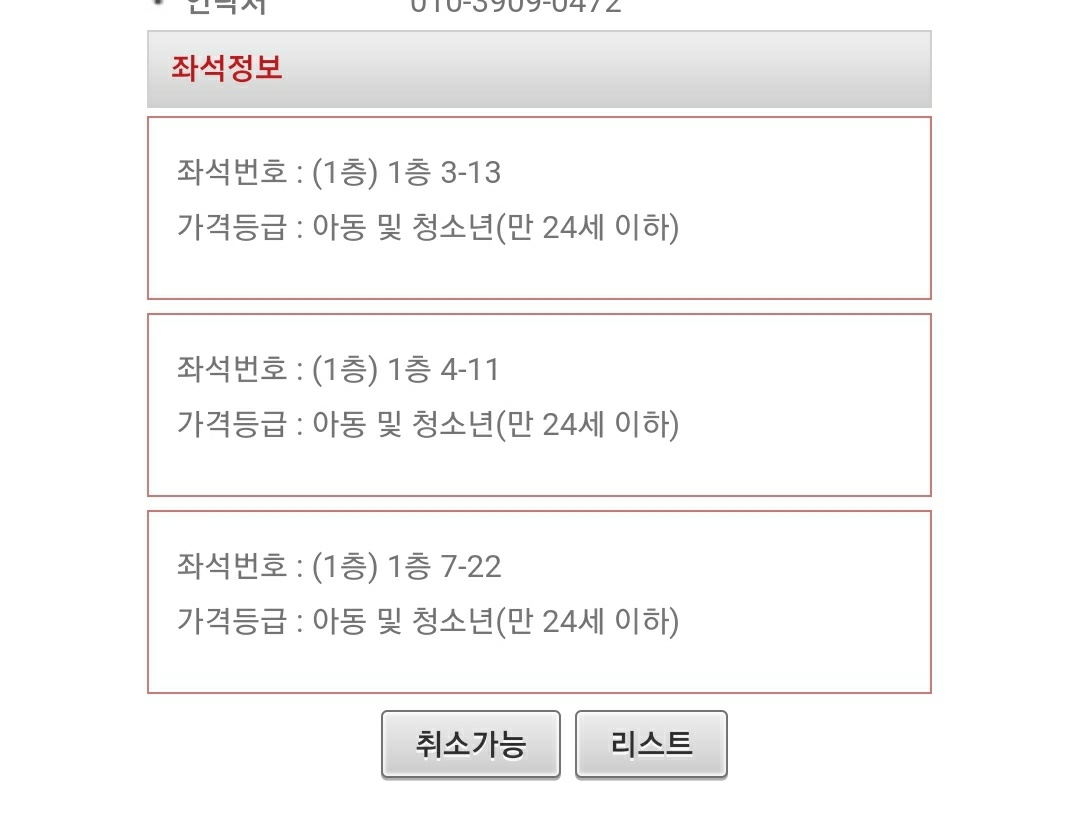This screenshot has width=1080, height=820.
Task: Tap the 취소가능 button
Action: 470,744
